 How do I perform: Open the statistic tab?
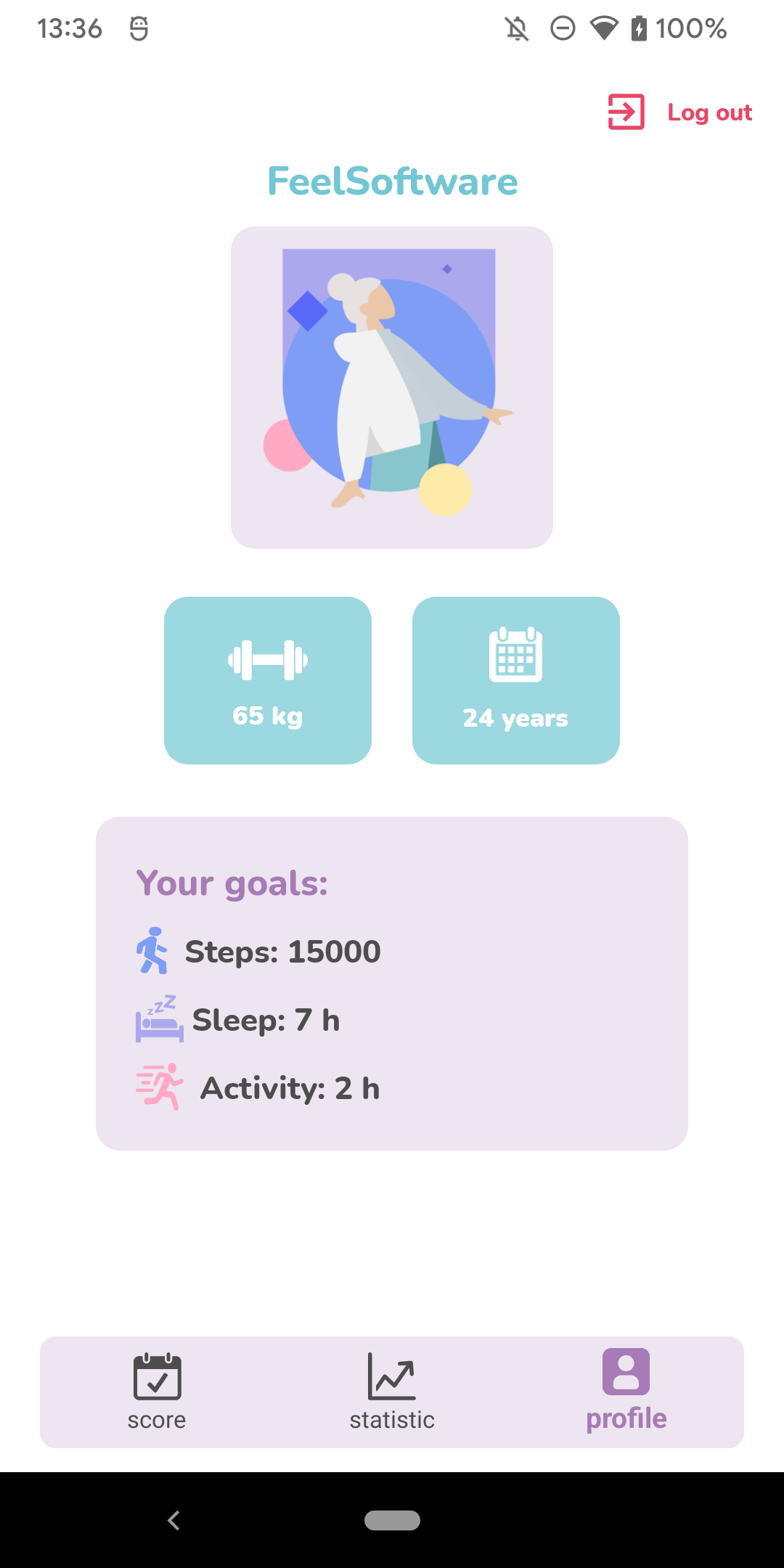(392, 1392)
